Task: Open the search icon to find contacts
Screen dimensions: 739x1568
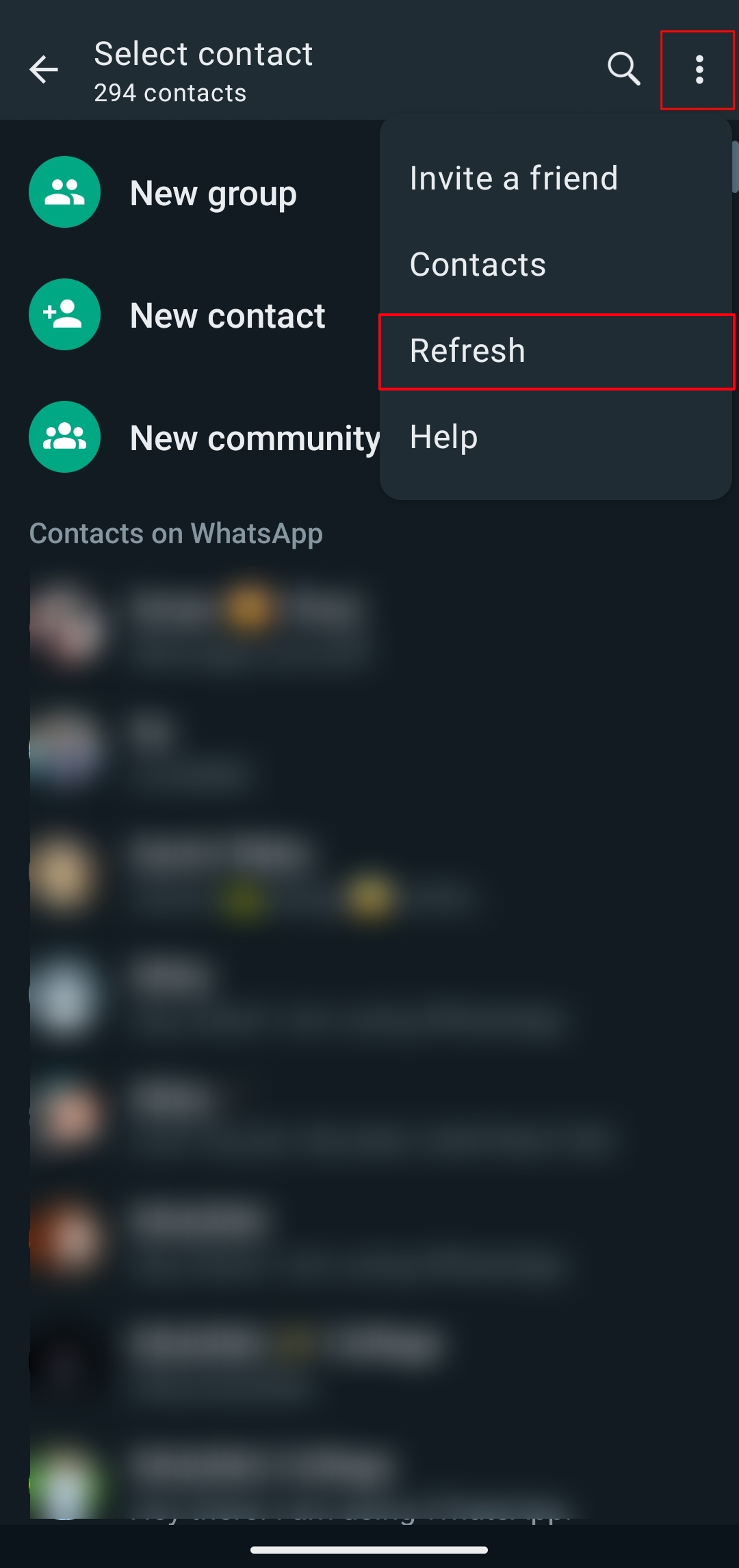Action: (x=623, y=68)
